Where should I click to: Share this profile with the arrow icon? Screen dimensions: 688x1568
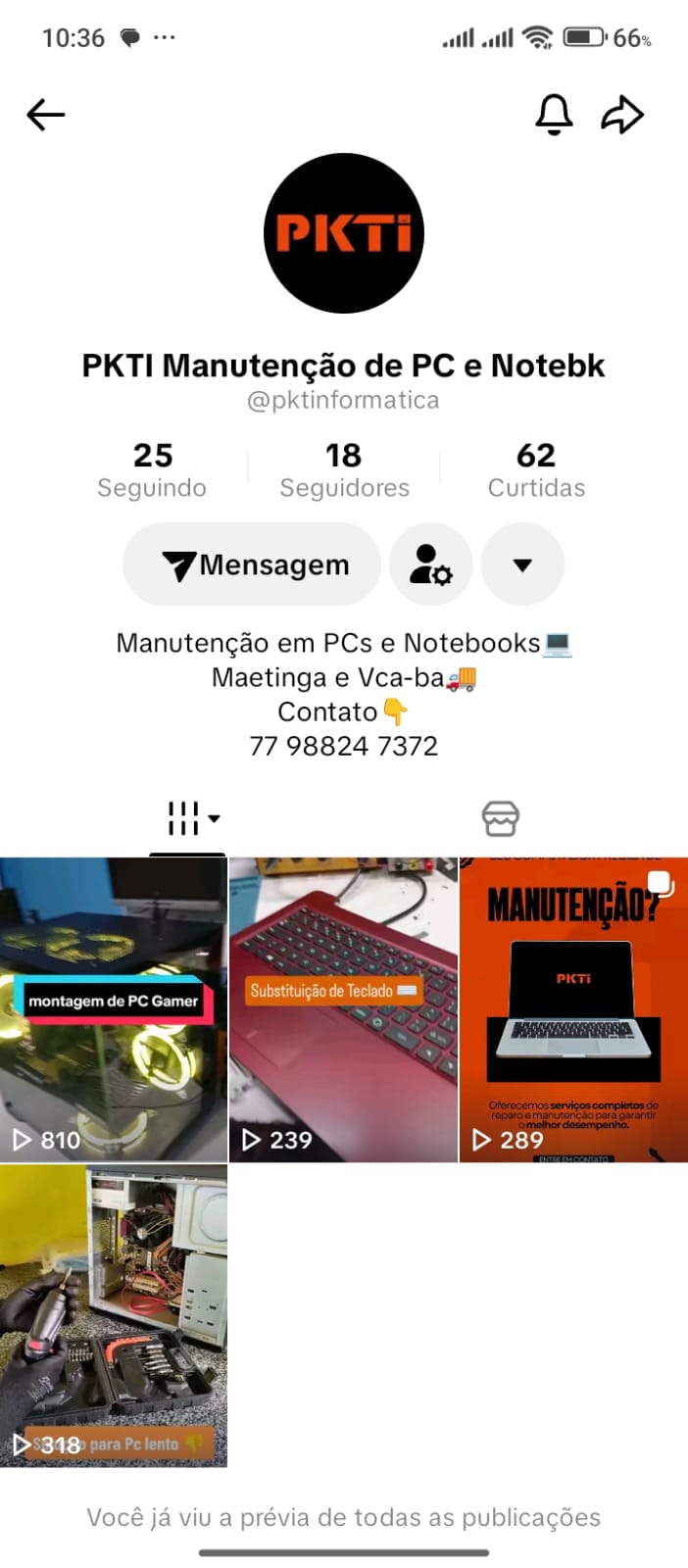622,115
